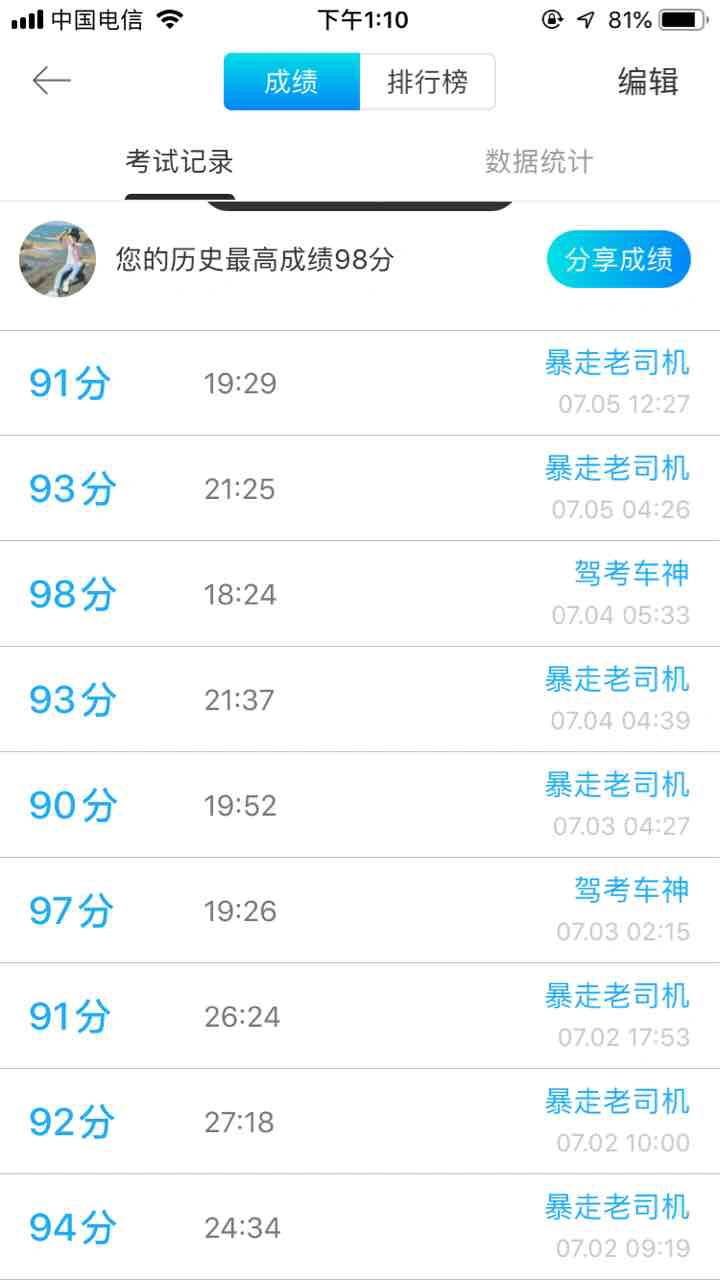
Task: Open the 93分 record from 07.04 04:39
Action: (x=360, y=699)
